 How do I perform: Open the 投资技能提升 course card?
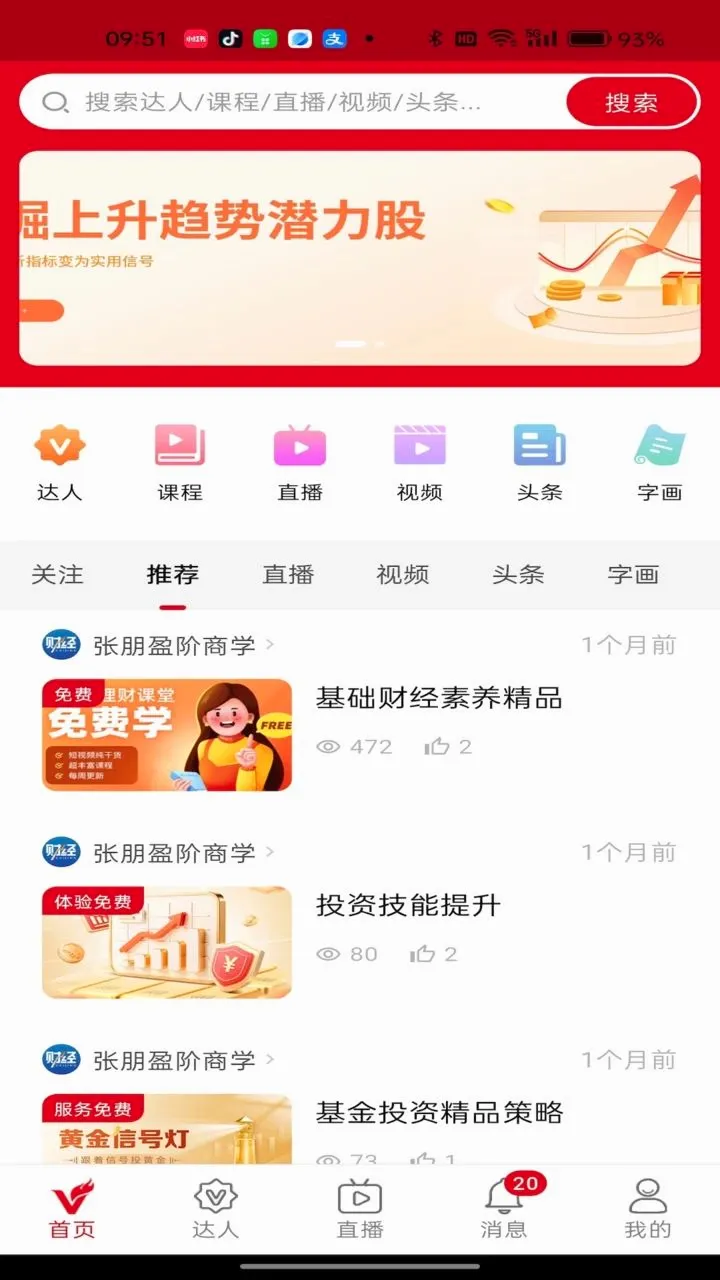(x=360, y=942)
